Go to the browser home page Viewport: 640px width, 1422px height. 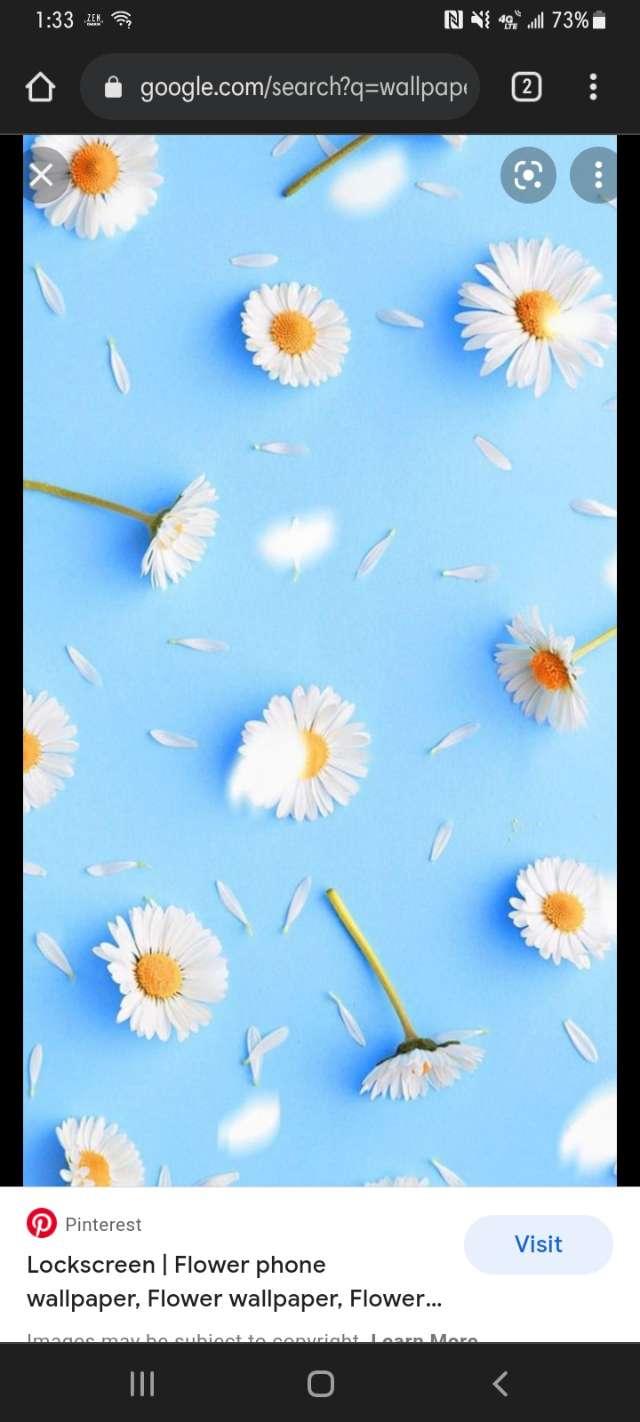click(x=40, y=88)
